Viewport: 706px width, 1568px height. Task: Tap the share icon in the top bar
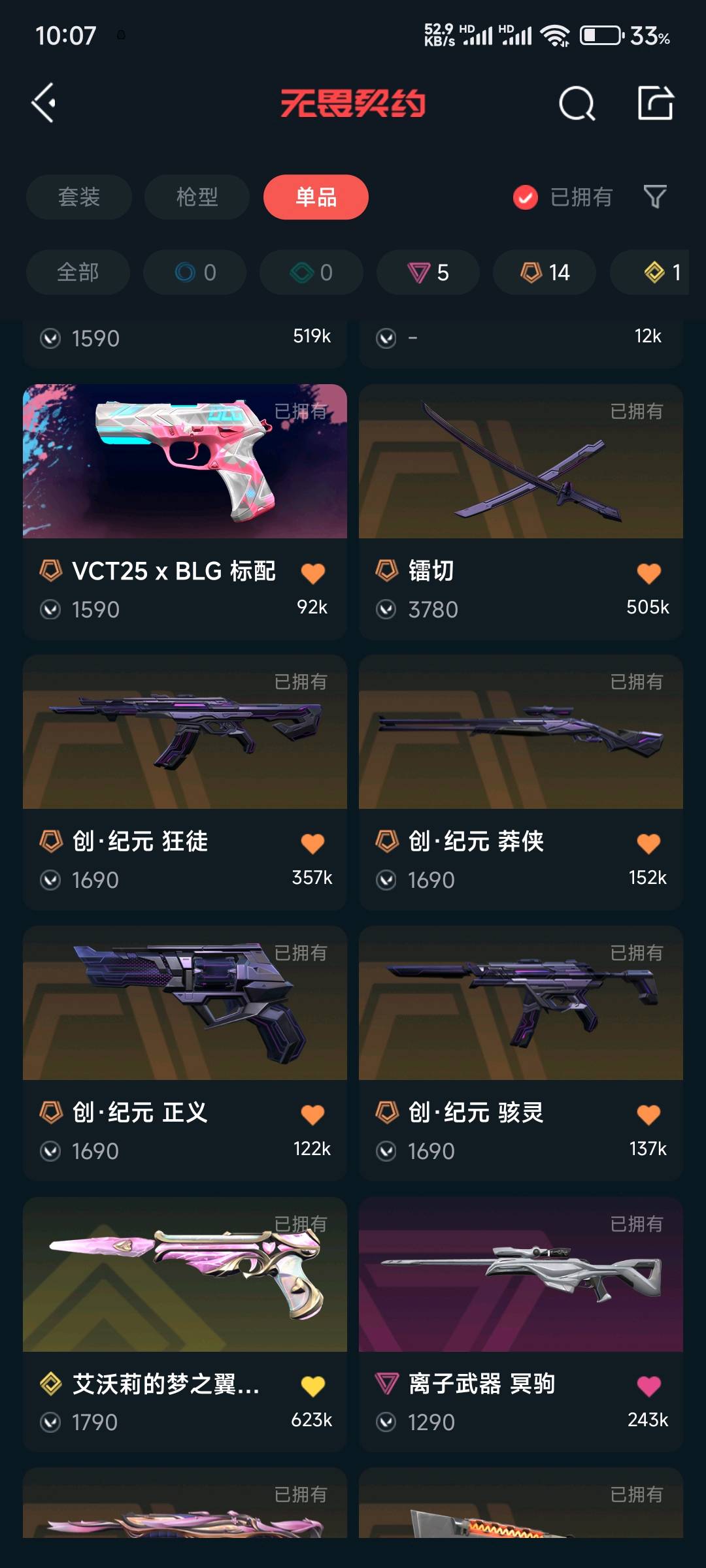656,103
